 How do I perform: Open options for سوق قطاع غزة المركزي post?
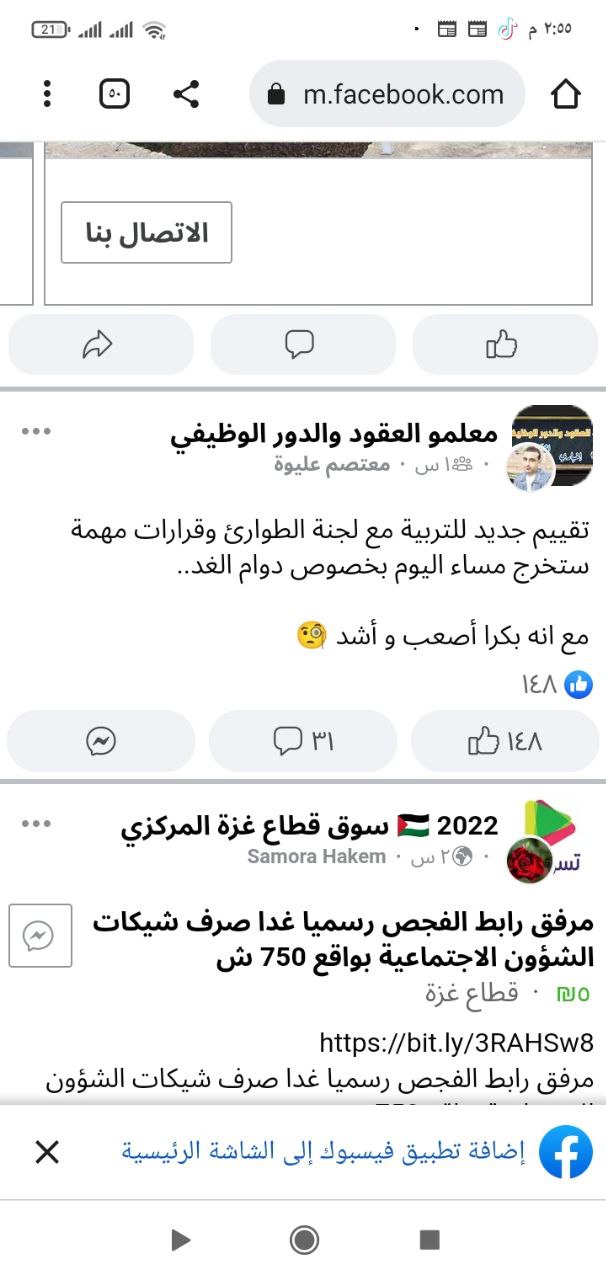[x=36, y=823]
